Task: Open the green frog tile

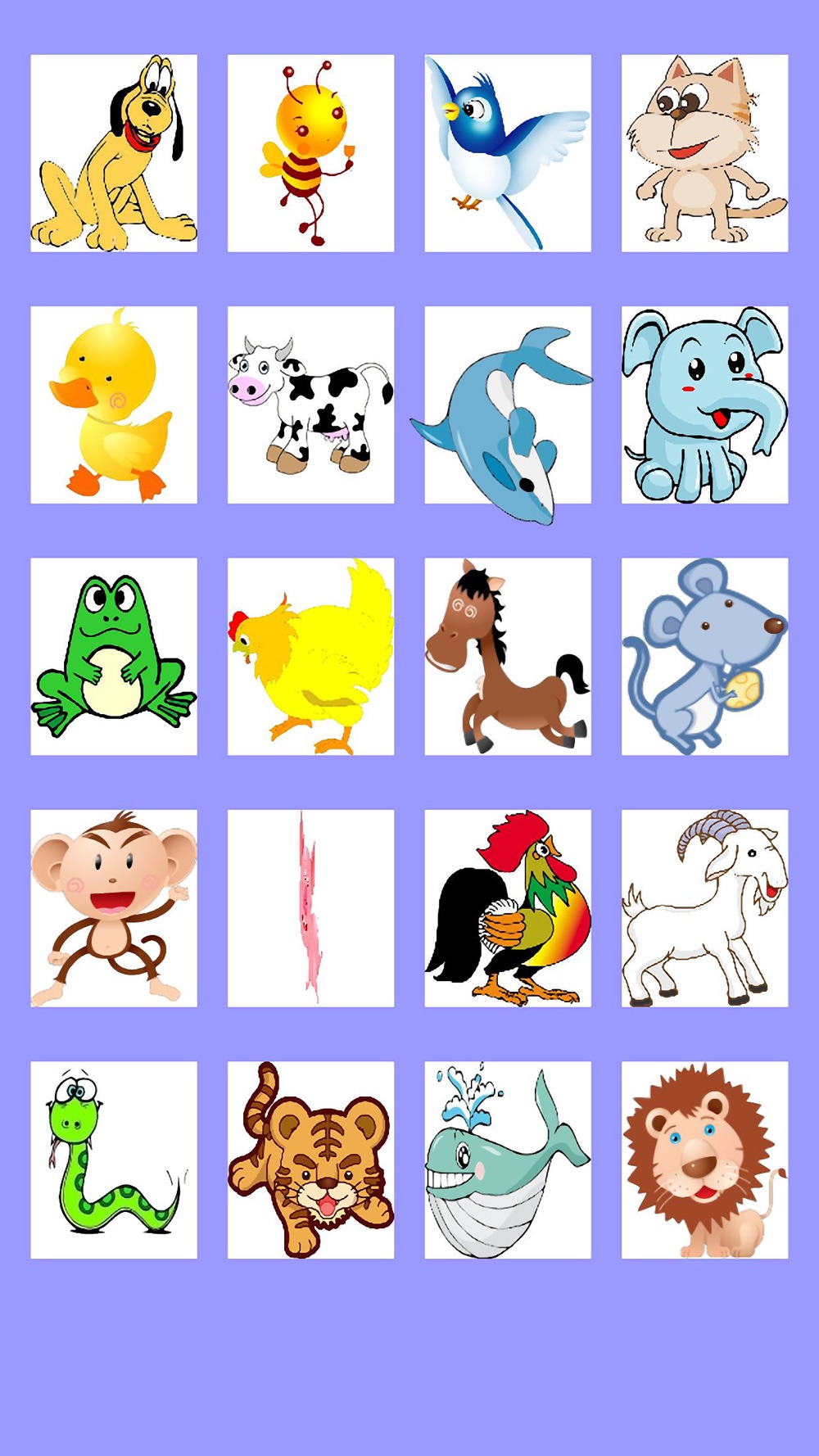Action: (x=114, y=656)
